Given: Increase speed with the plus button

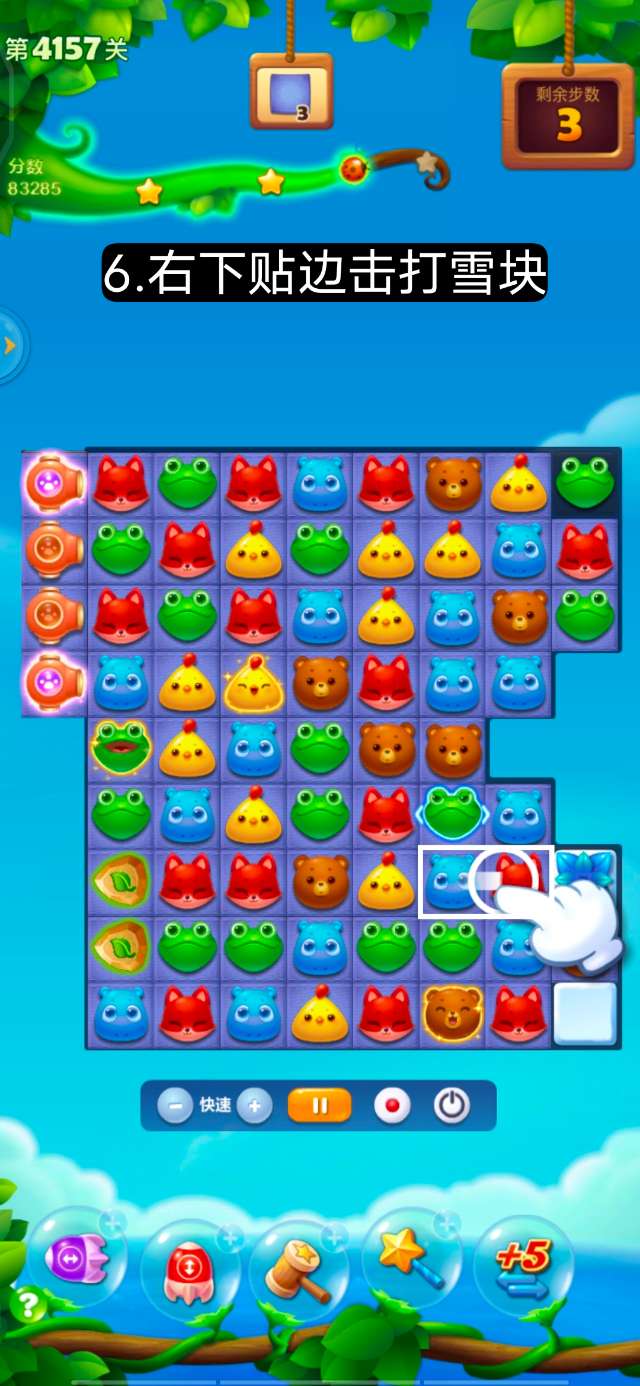Looking at the screenshot, I should click(x=255, y=1106).
